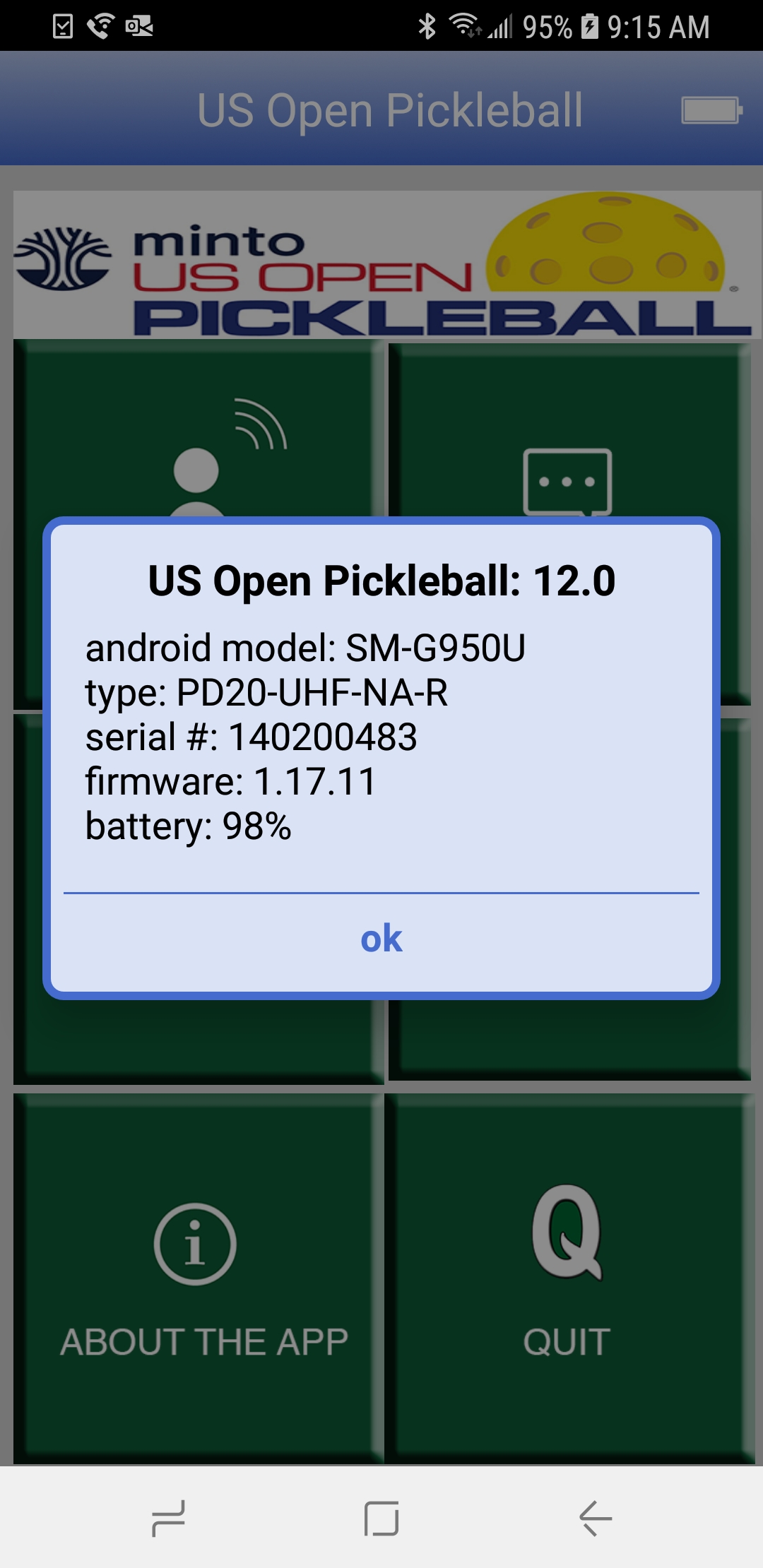Go back using the system back button
The height and width of the screenshot is (1568, 763).
point(596,1519)
